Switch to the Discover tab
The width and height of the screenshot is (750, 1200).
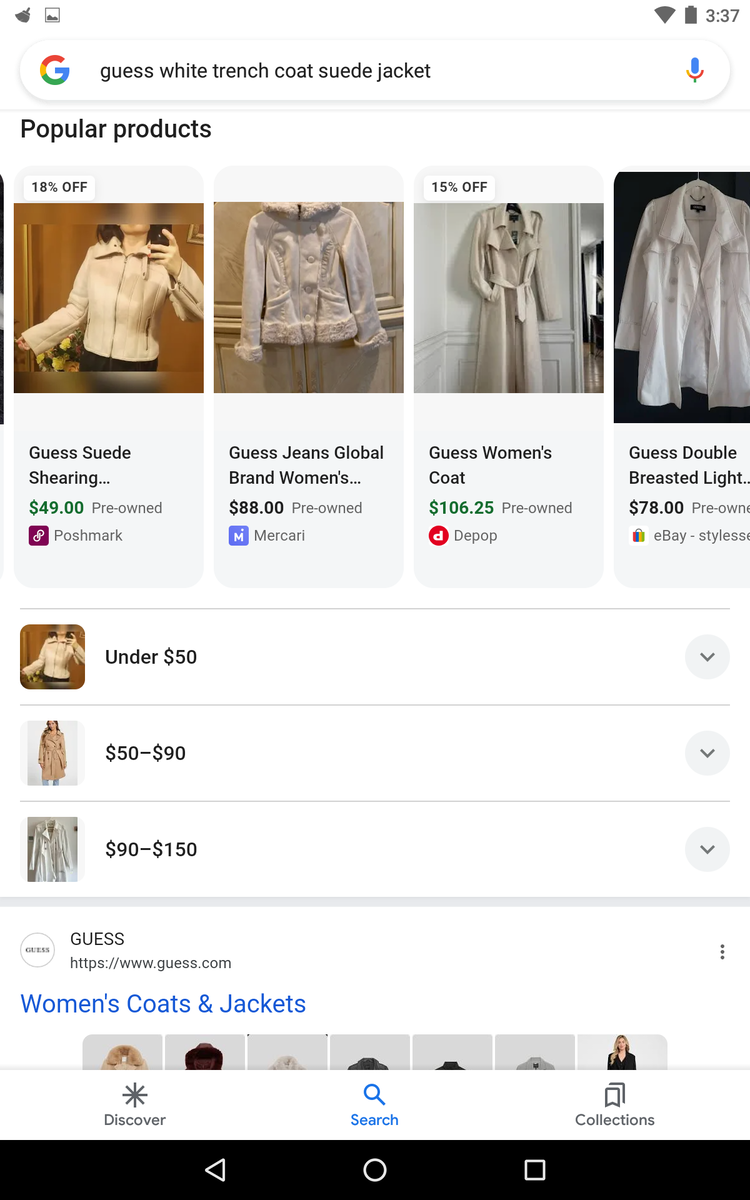[x=135, y=1105]
